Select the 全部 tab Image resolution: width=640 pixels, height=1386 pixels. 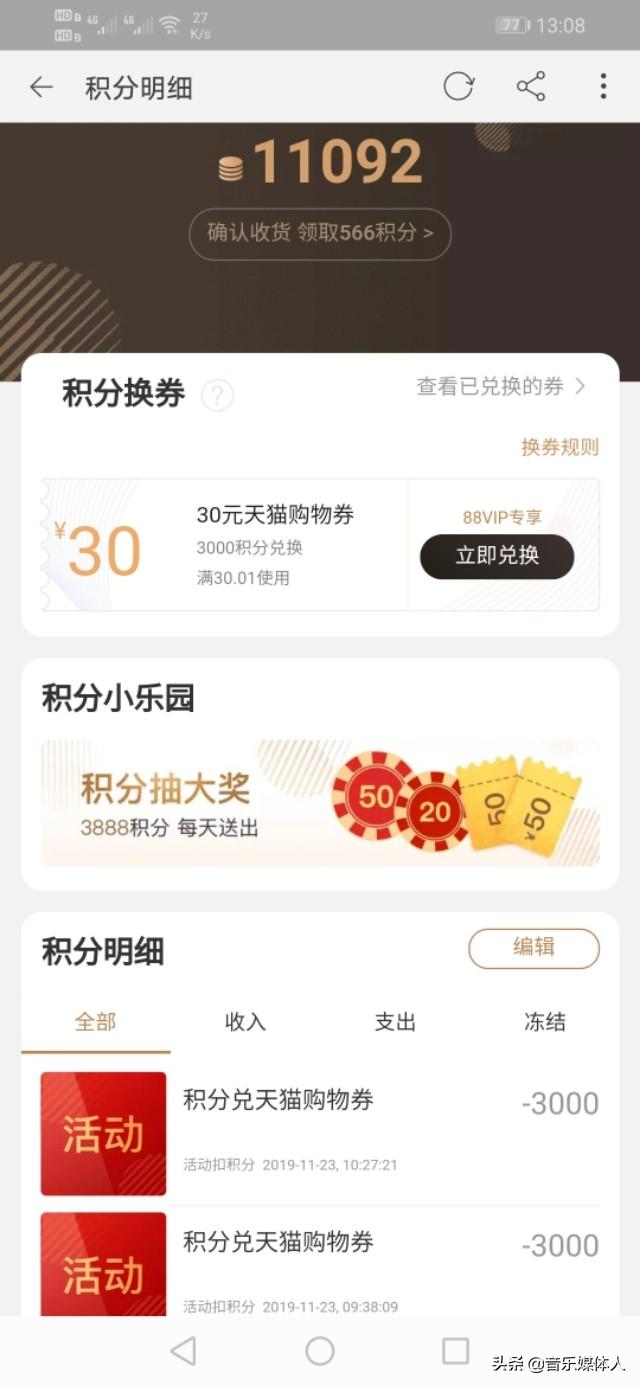(96, 1022)
